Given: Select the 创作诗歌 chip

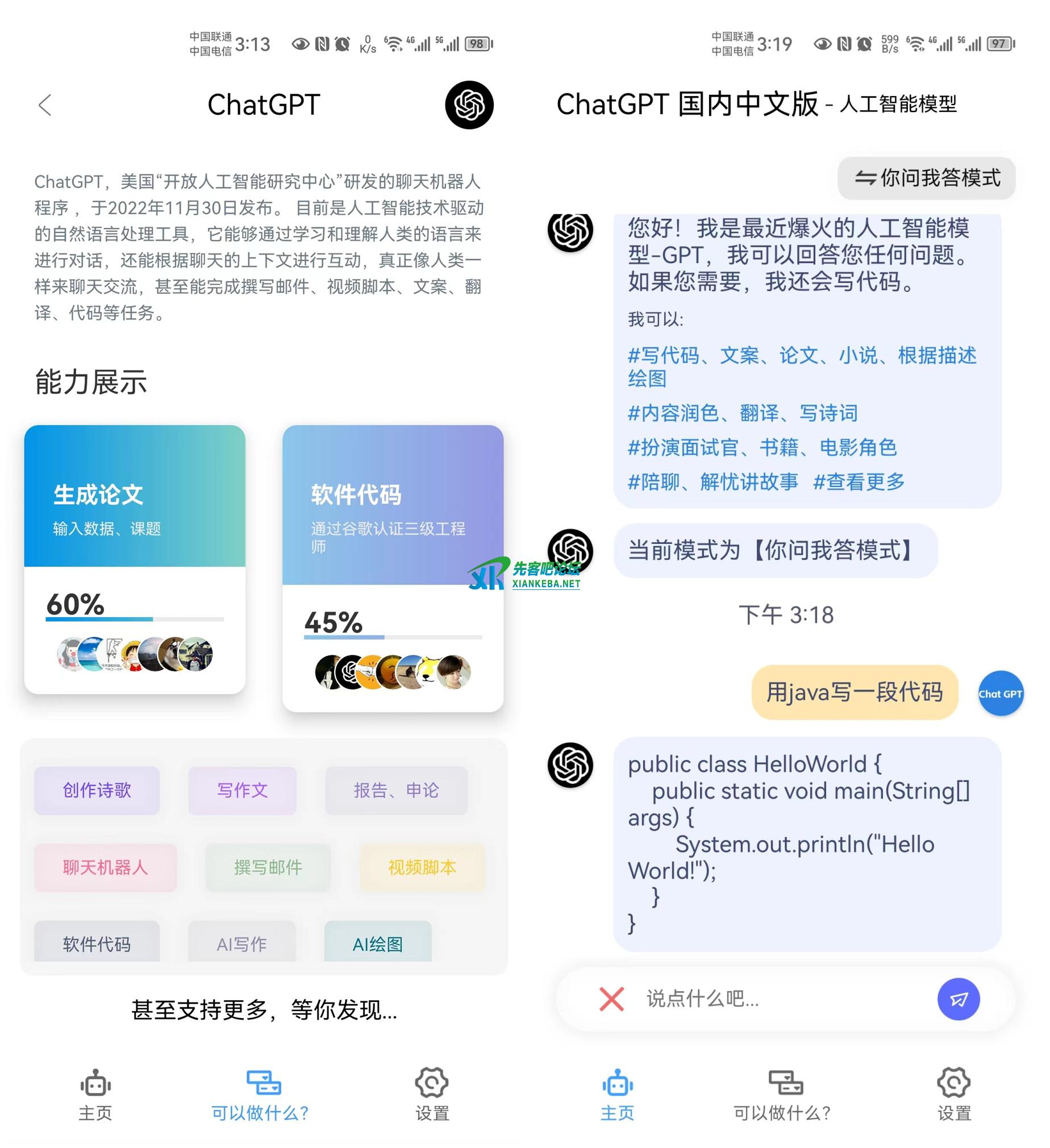Looking at the screenshot, I should tap(97, 790).
